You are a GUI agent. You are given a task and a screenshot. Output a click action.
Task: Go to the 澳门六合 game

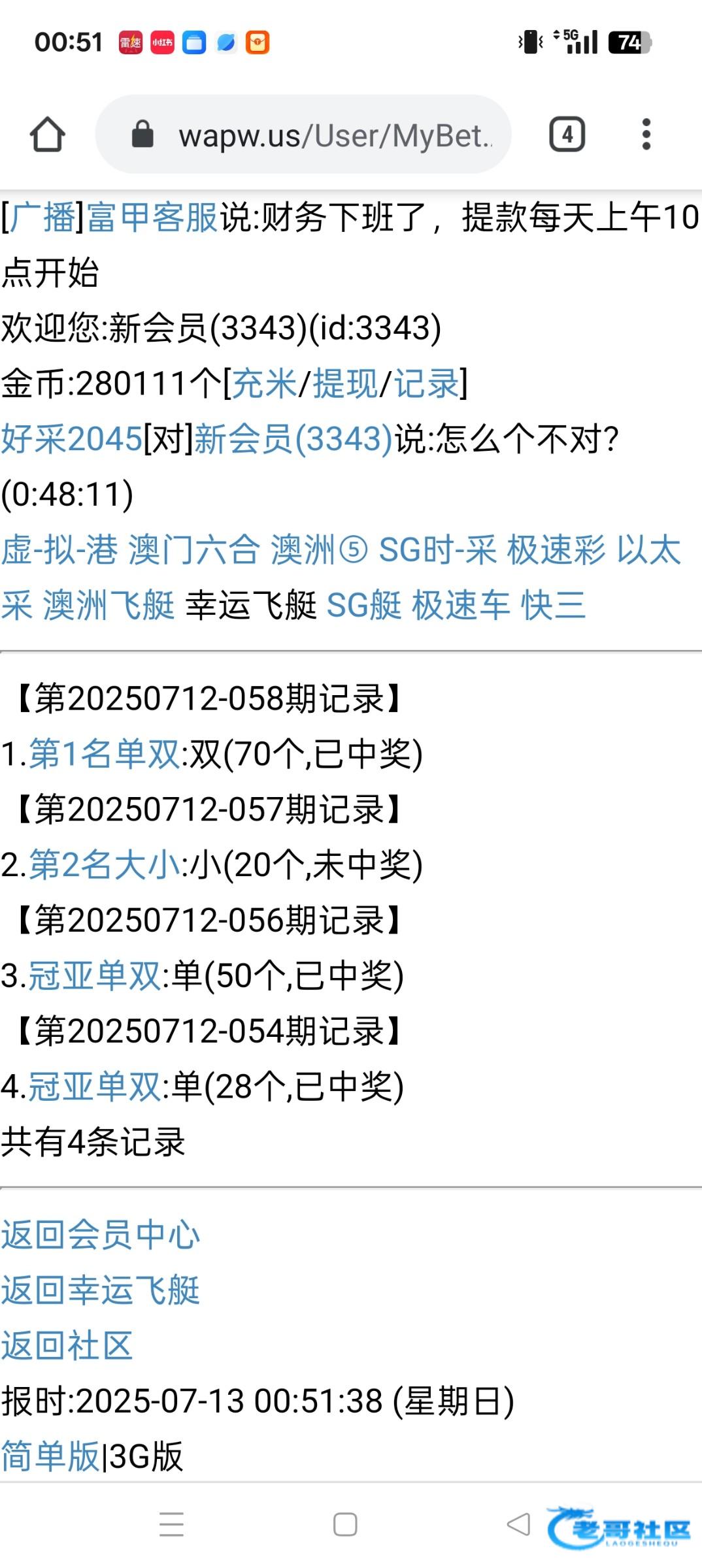[x=194, y=549]
